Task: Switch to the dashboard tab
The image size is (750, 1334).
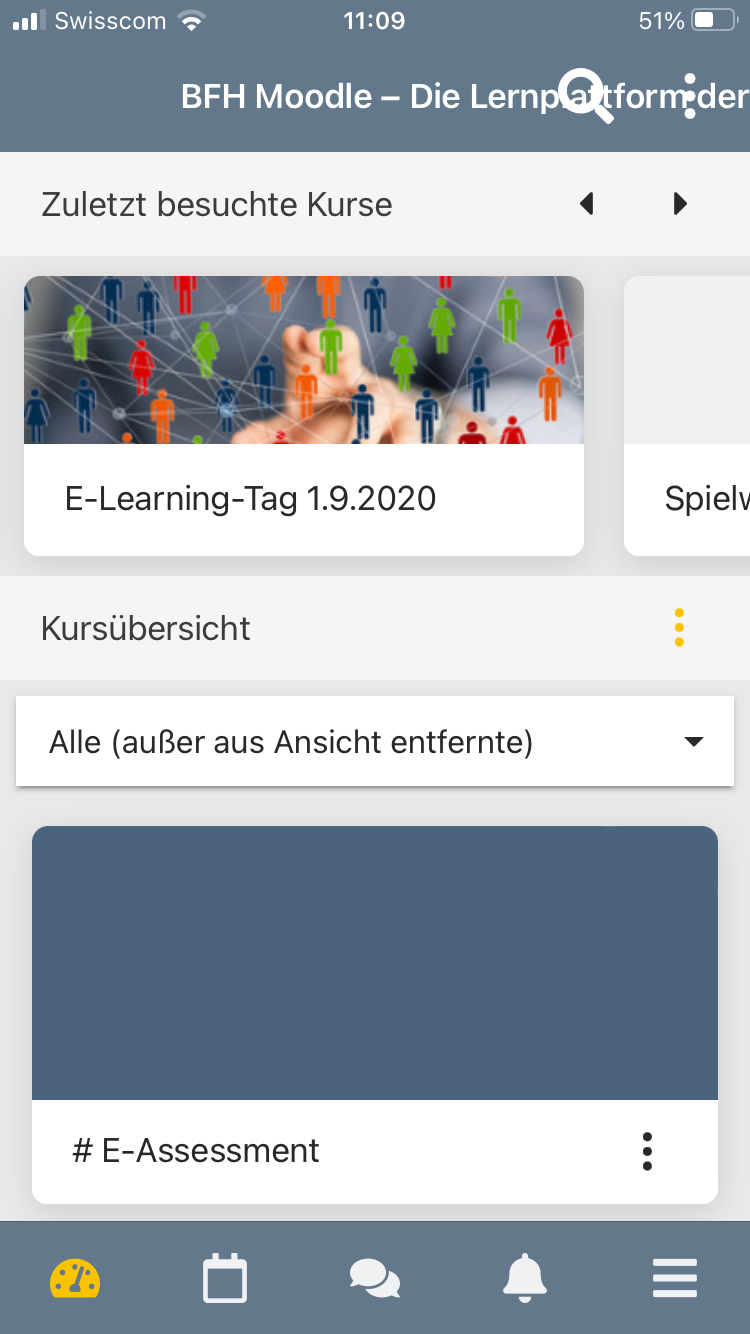Action: click(75, 1279)
